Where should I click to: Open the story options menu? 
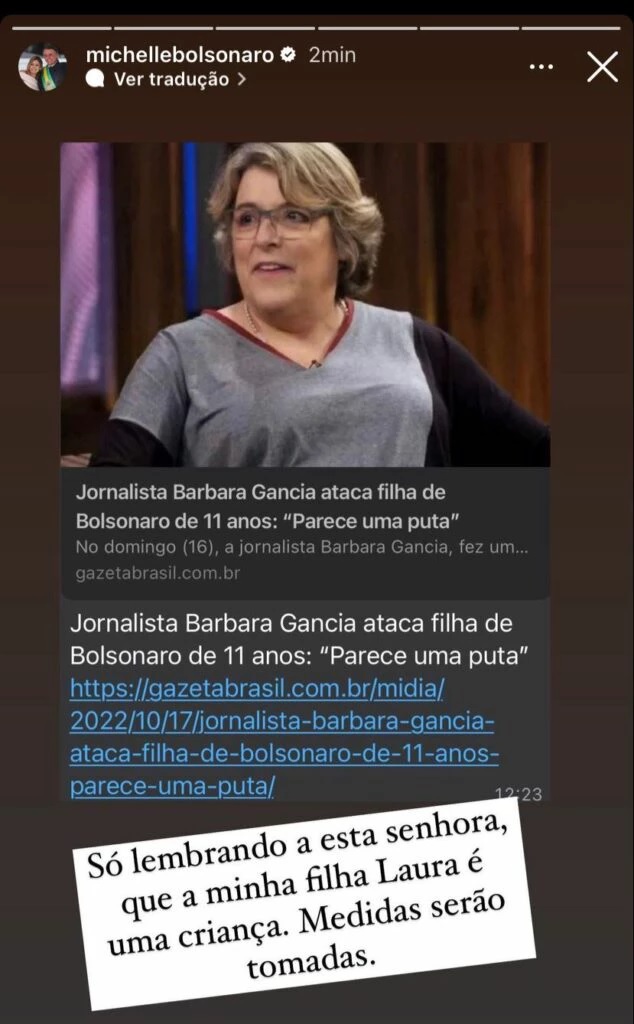click(541, 67)
